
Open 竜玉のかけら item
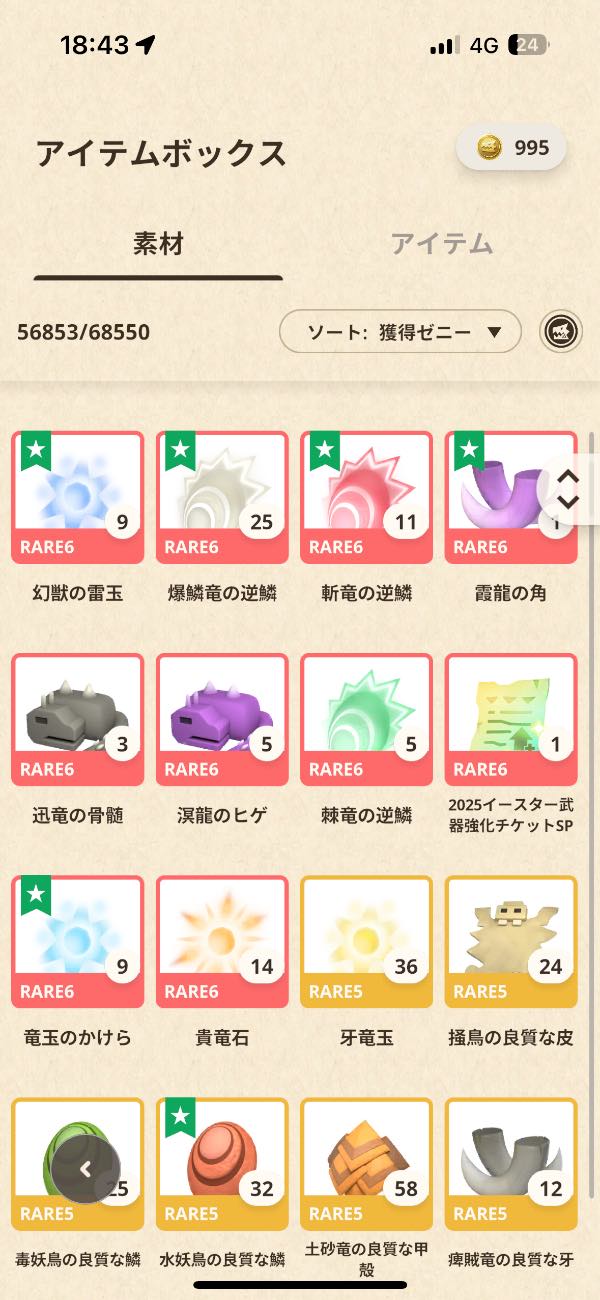pos(78,942)
